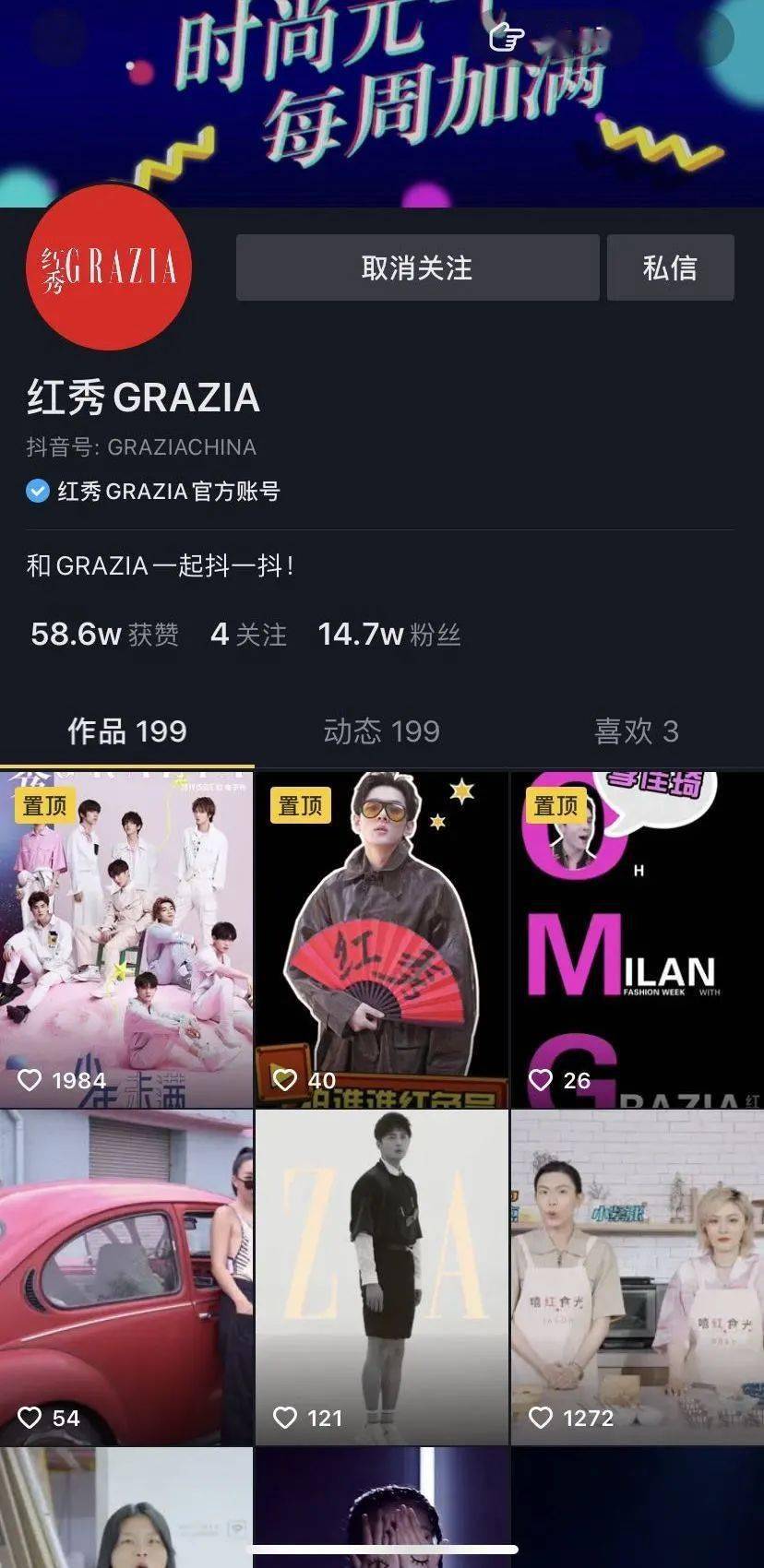View the 14.7w 粉丝 followers list
This screenshot has width=764, height=1568.
(388, 635)
